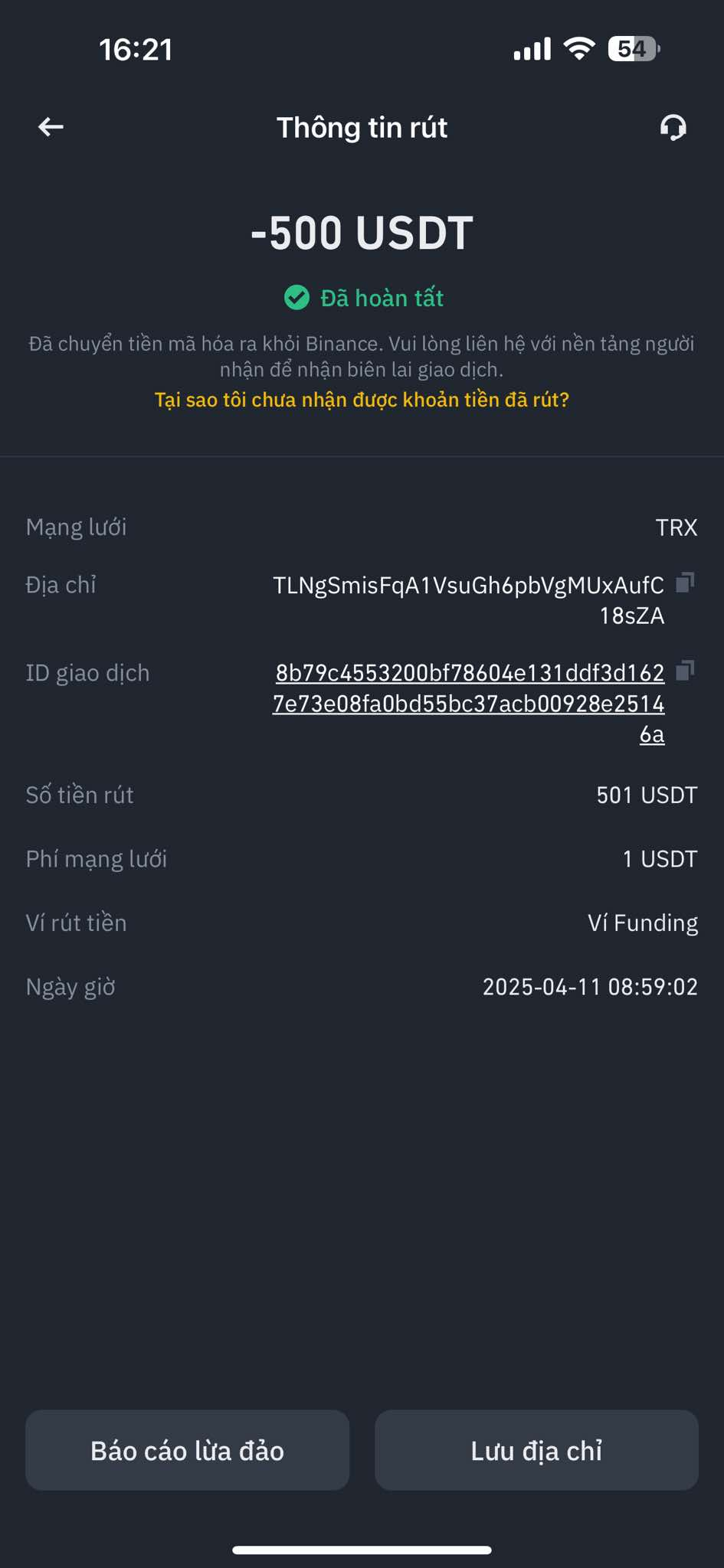Copy the transaction ID (ID giao dịch)
724x1568 pixels.
685,671
